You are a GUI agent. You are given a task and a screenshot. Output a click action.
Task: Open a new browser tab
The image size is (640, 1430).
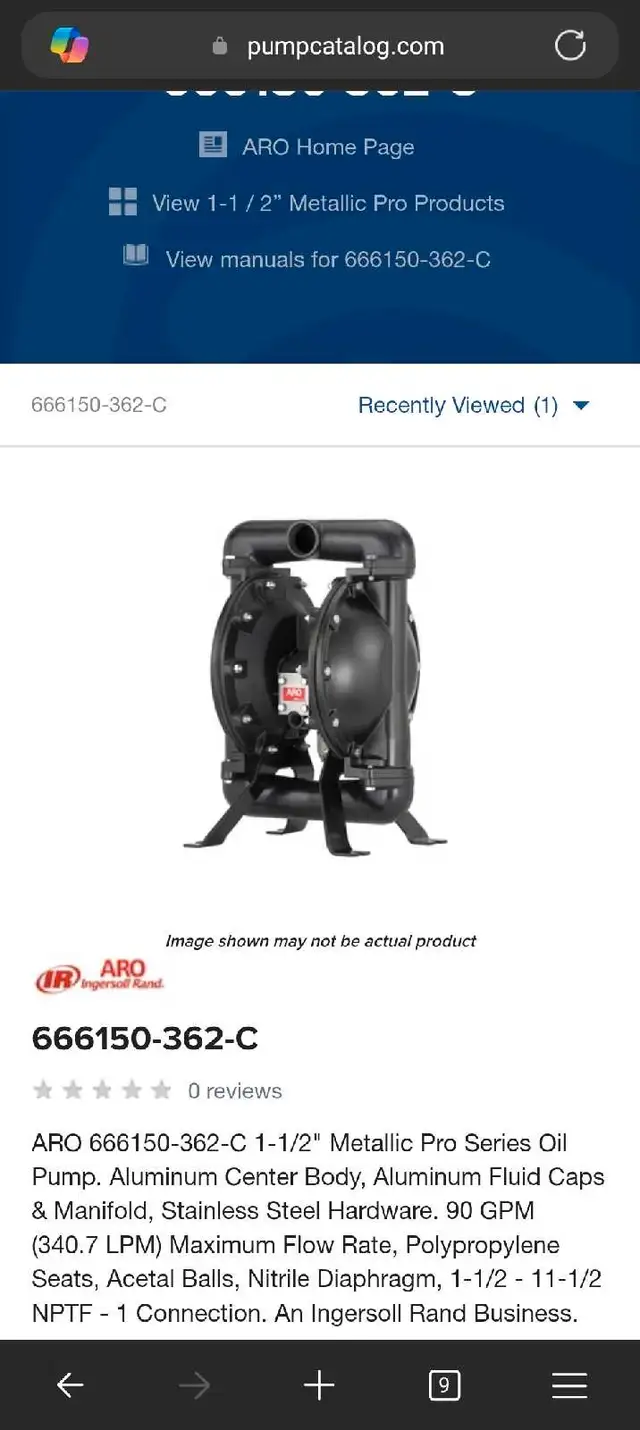319,1385
